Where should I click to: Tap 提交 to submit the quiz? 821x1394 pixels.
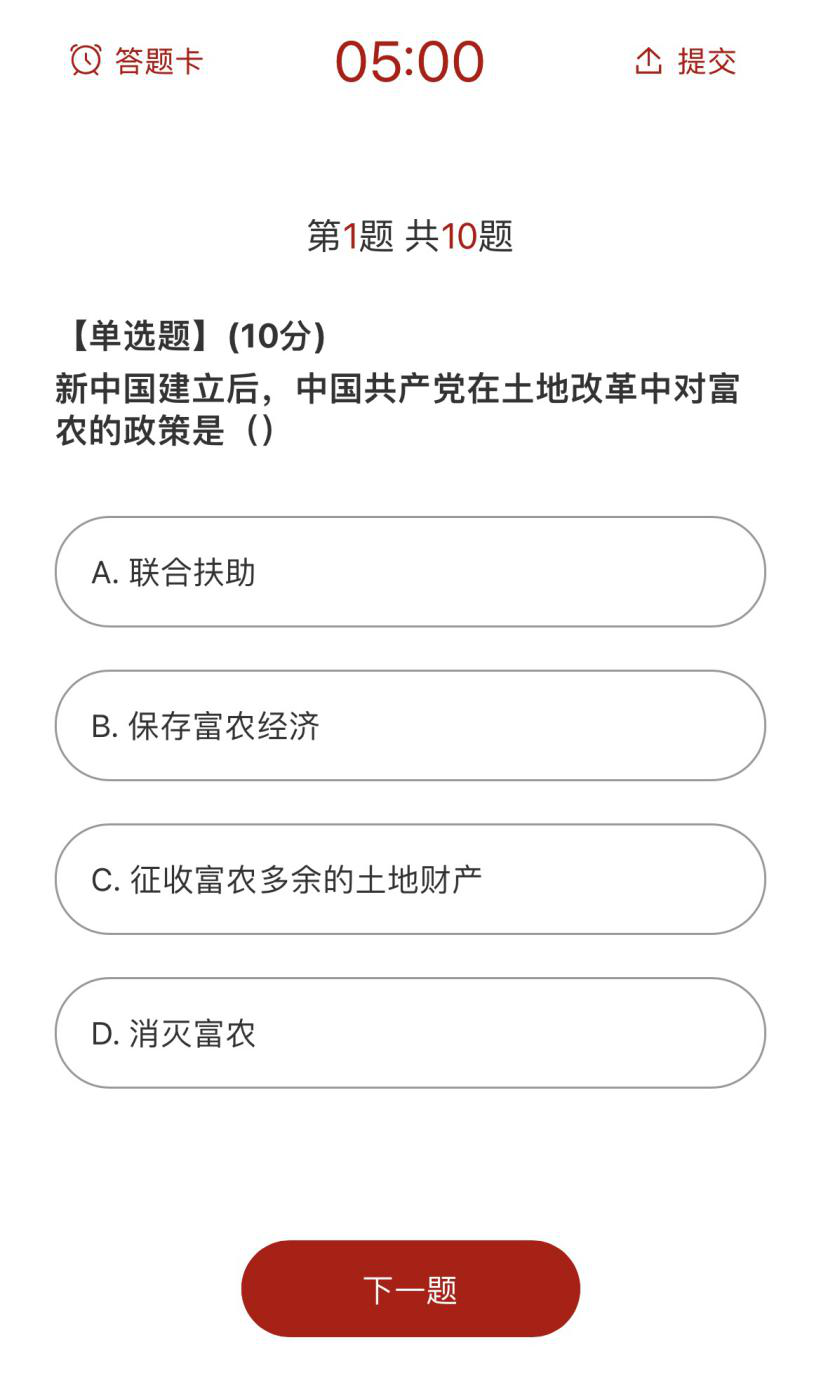click(686, 61)
